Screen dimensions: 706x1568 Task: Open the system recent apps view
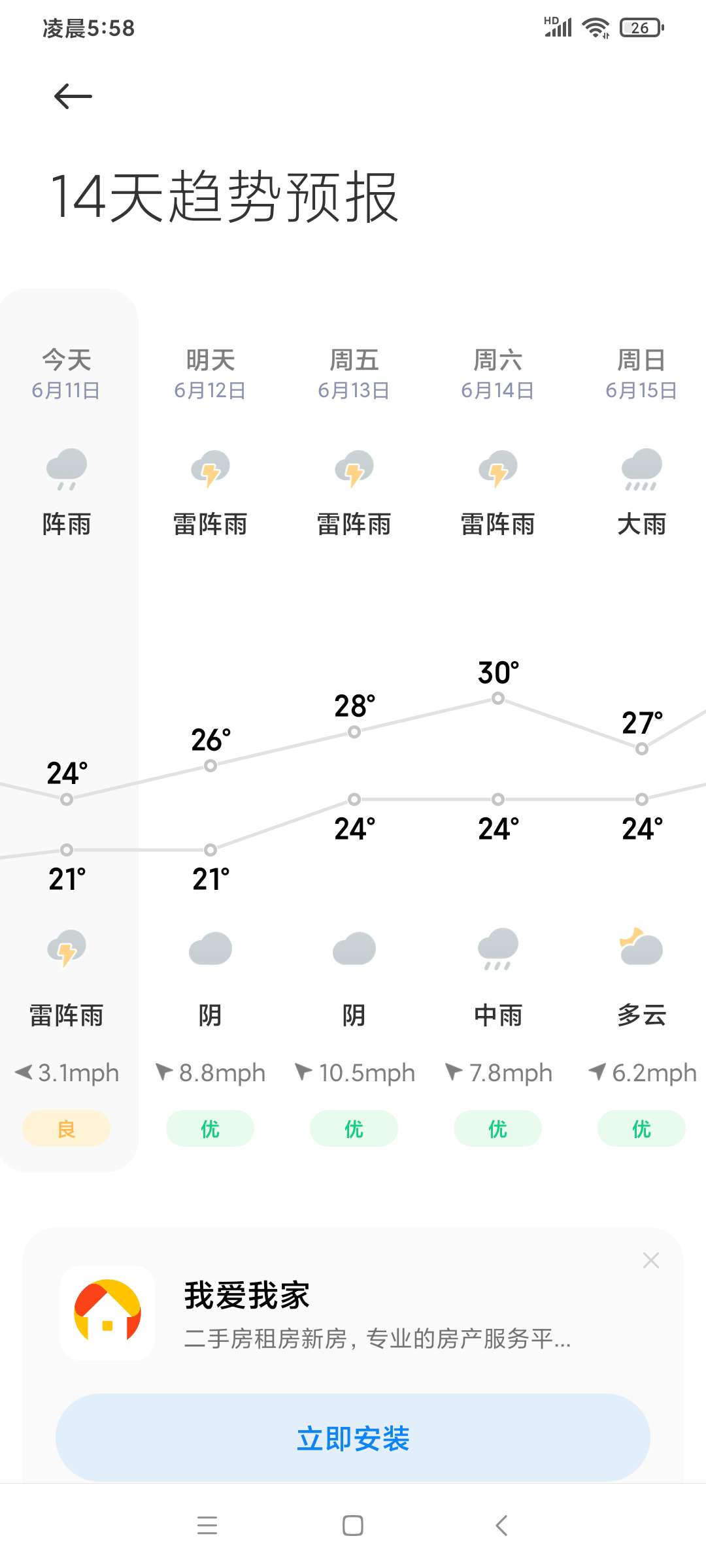(x=207, y=1526)
